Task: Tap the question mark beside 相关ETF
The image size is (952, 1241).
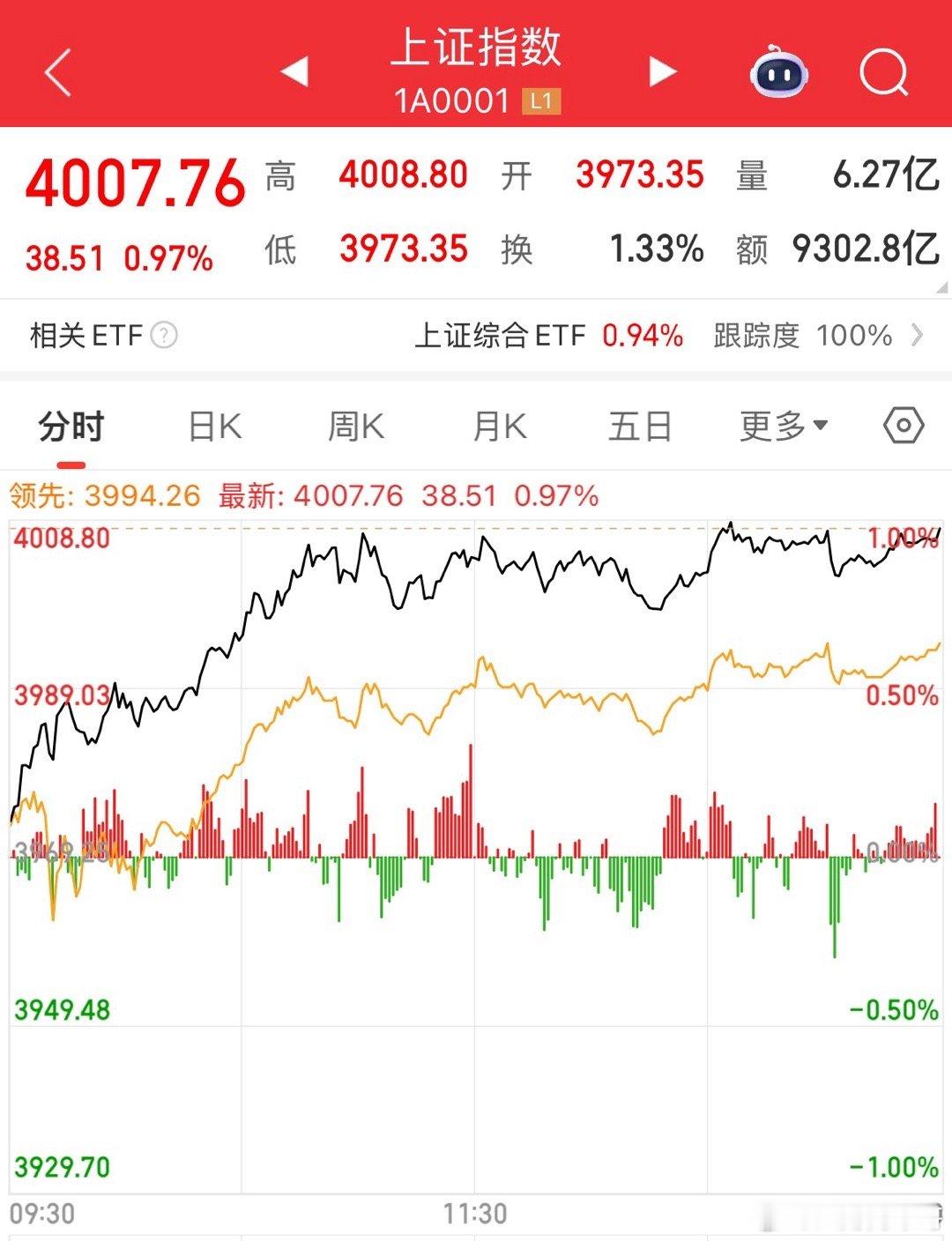Action: pyautogui.click(x=163, y=336)
